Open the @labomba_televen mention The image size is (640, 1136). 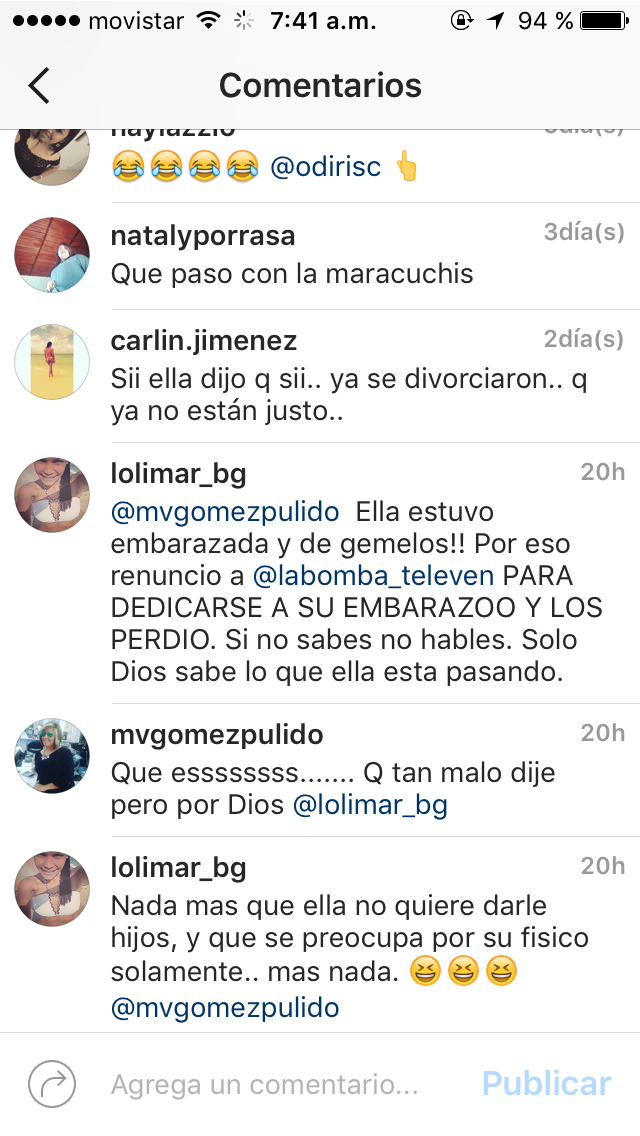(373, 576)
